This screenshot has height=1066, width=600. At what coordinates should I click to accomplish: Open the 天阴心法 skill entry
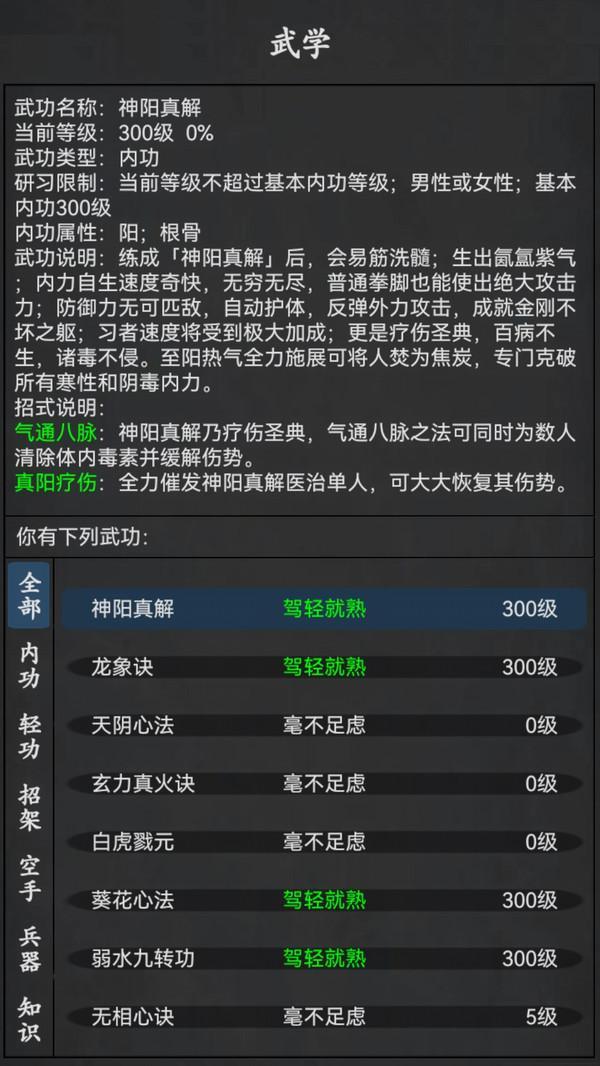[324, 725]
